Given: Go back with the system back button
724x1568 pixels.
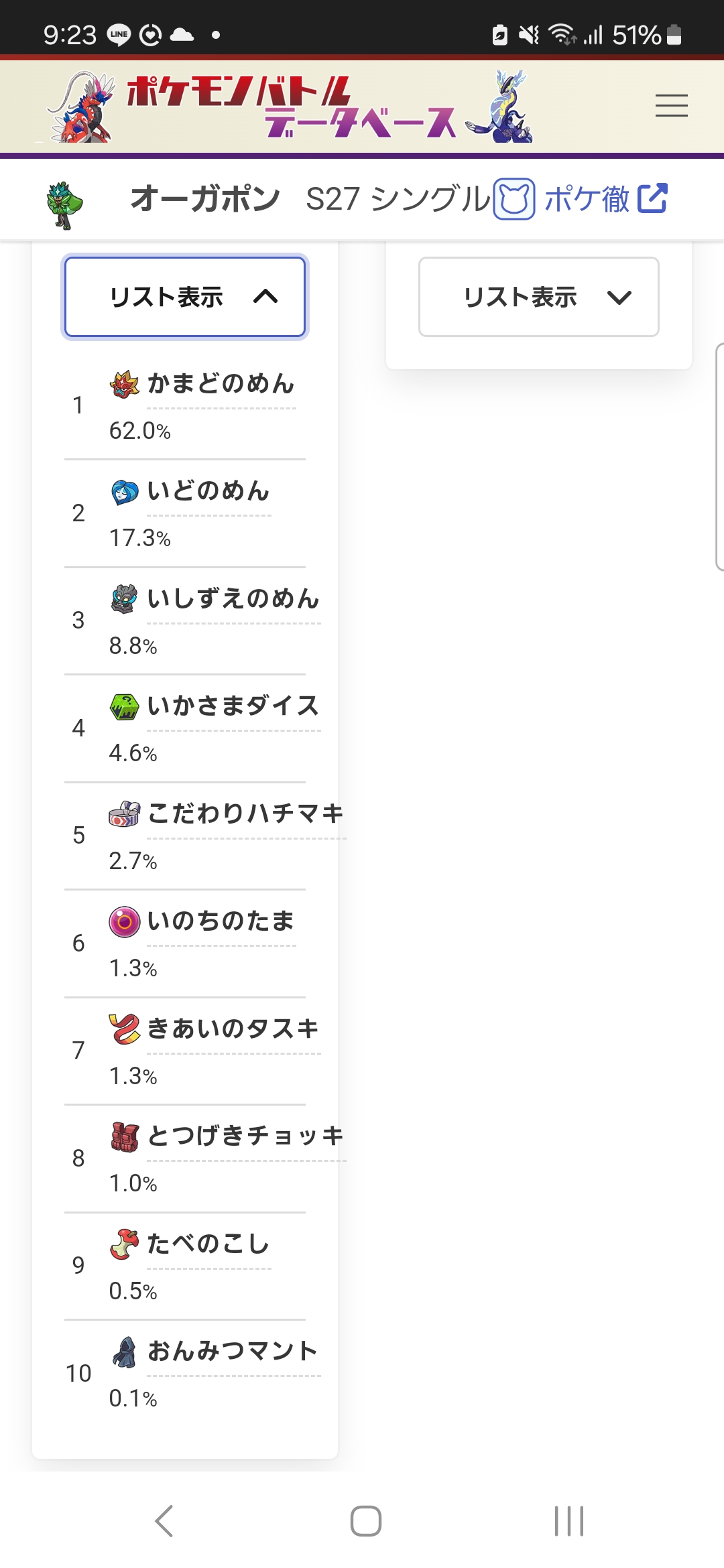Looking at the screenshot, I should click(164, 1521).
